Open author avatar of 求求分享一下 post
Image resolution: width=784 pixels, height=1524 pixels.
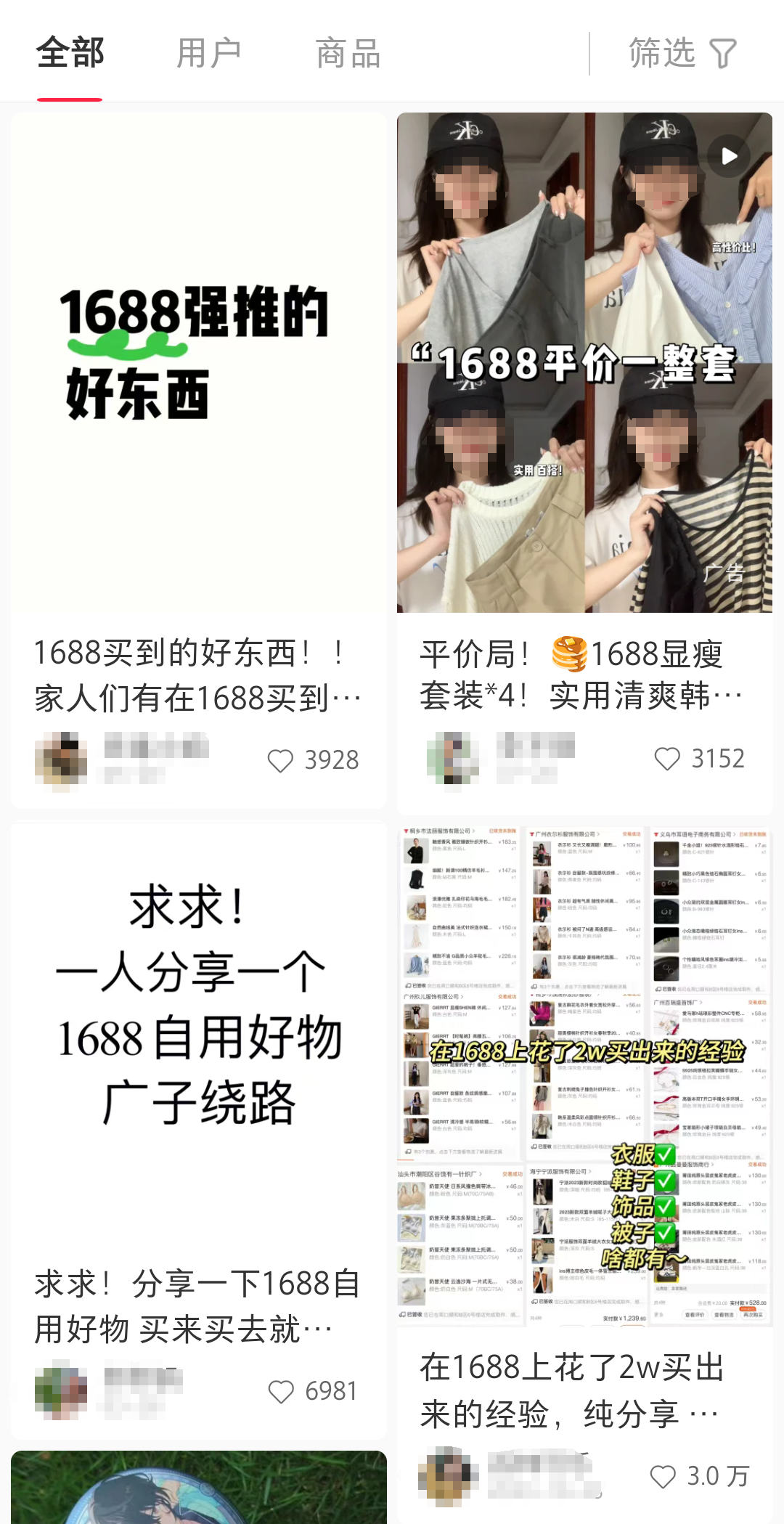61,1392
